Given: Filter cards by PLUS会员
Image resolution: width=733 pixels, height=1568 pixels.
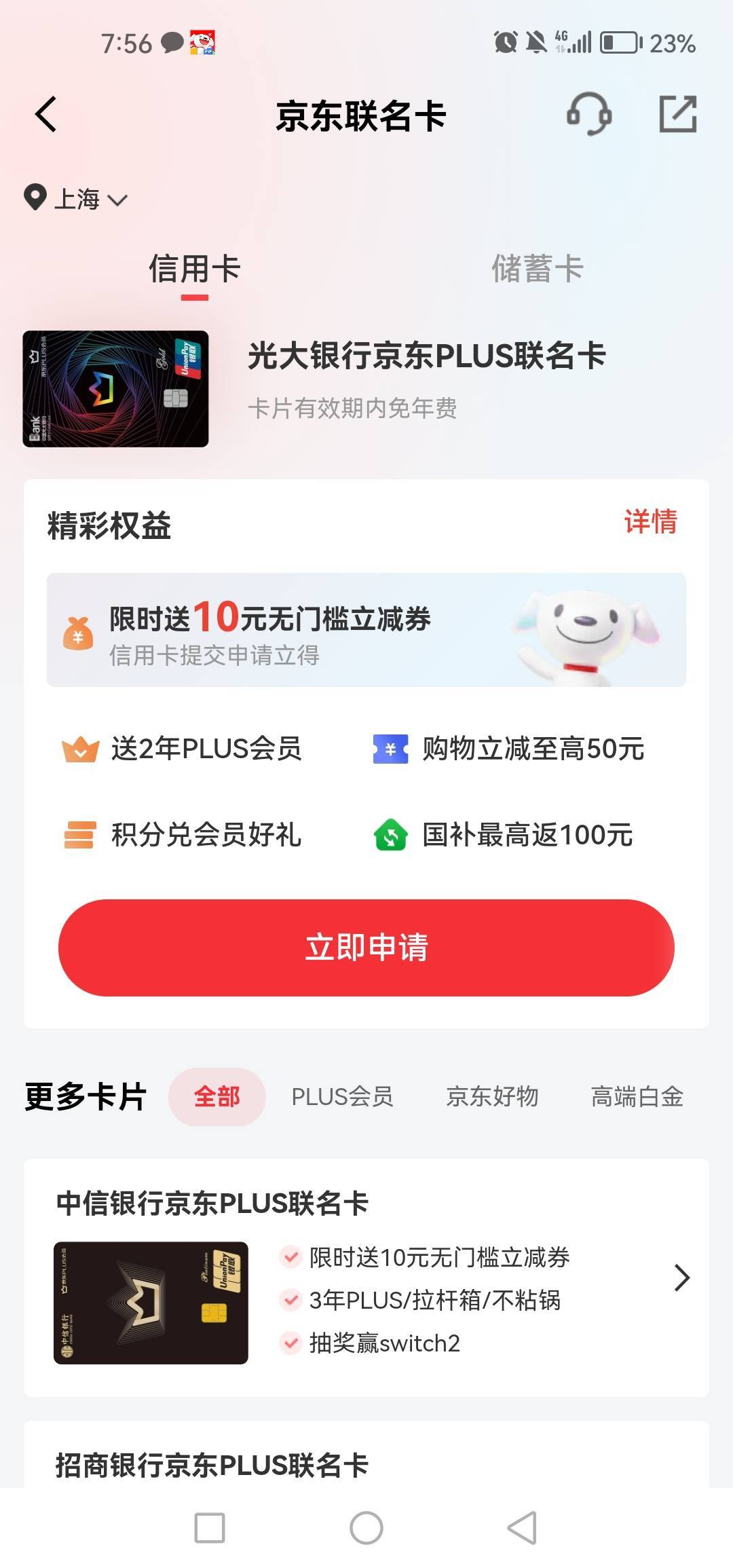Looking at the screenshot, I should pos(342,1097).
